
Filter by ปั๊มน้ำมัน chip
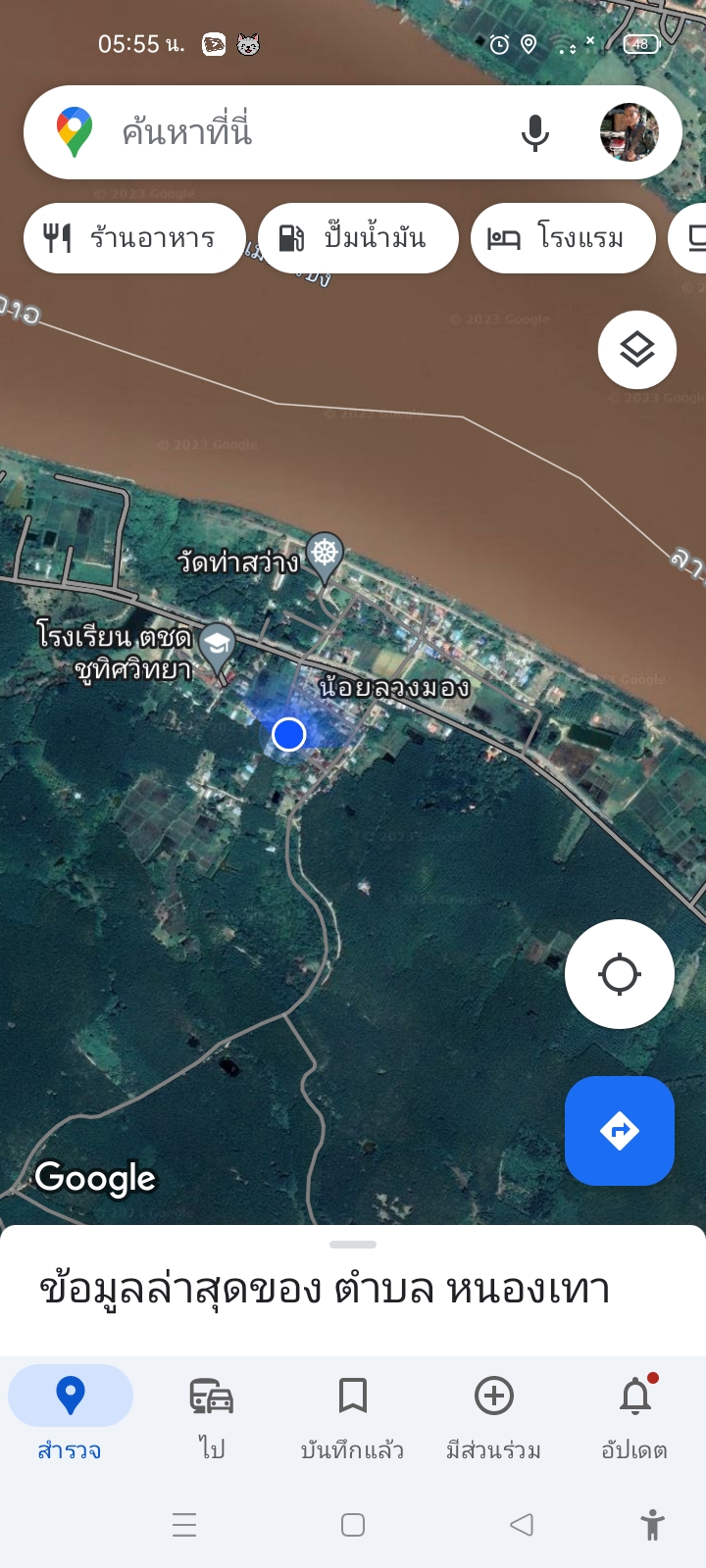[358, 238]
